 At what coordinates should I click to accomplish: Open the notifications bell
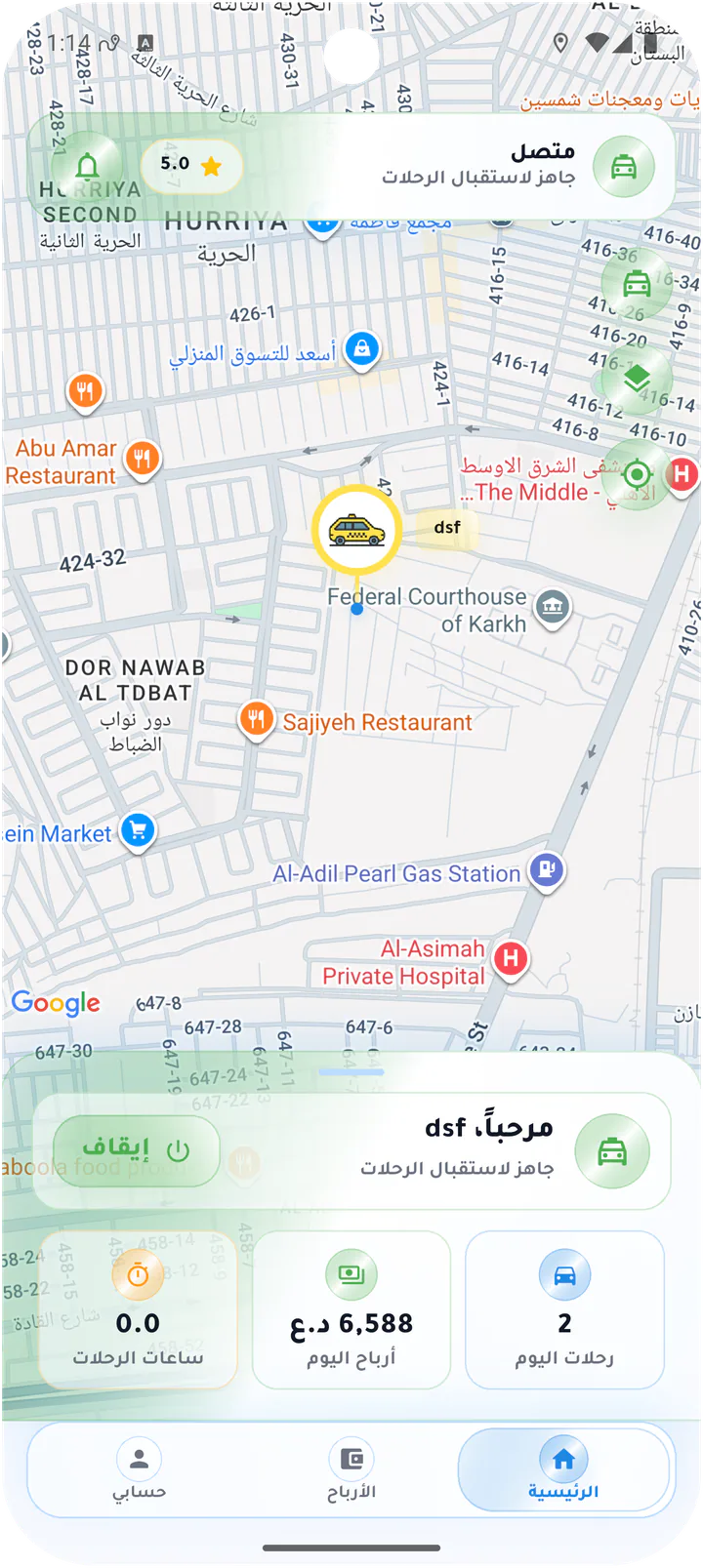coord(88,167)
